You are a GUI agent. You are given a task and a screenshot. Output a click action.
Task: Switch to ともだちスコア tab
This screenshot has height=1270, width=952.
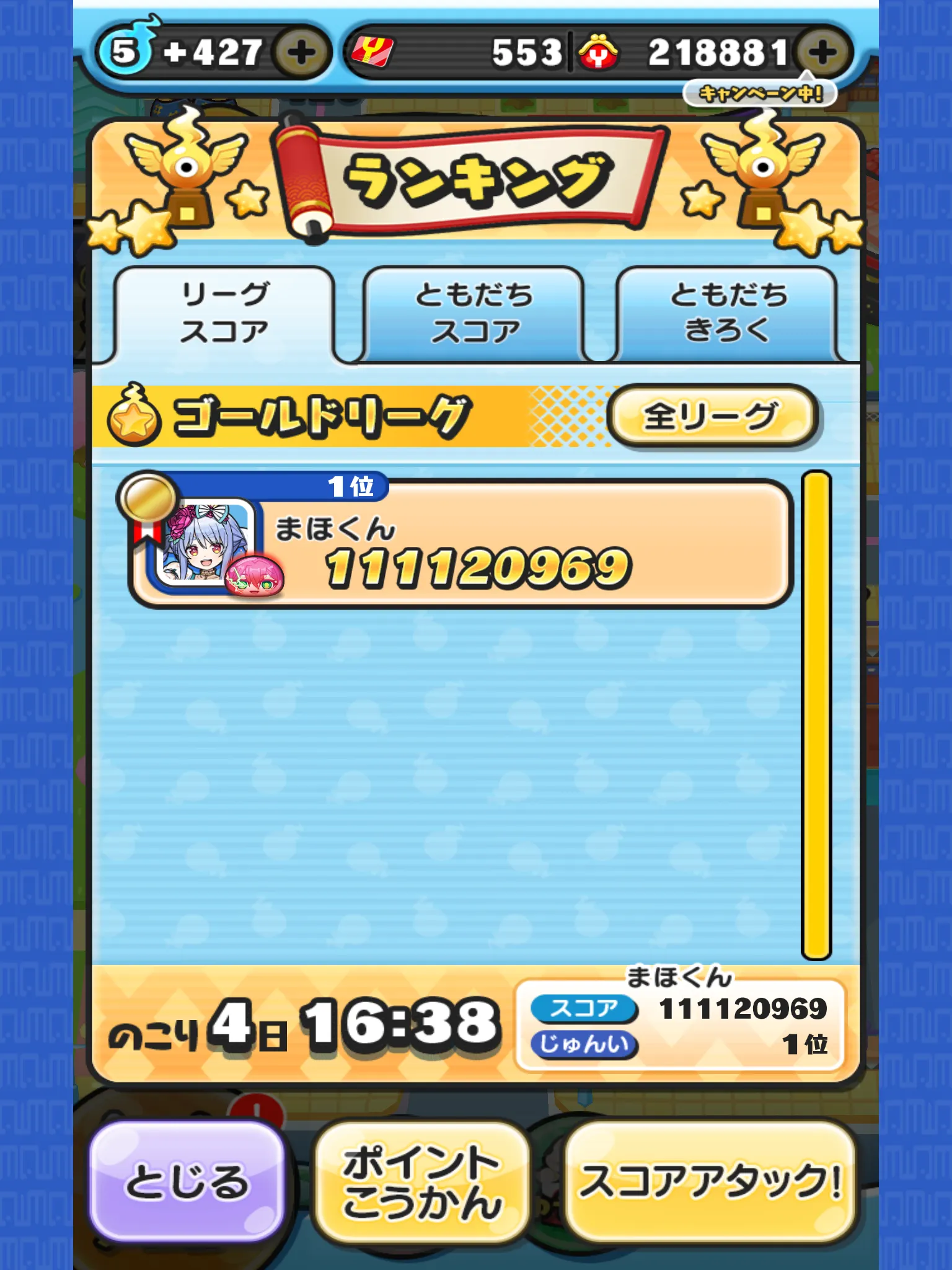[475, 313]
